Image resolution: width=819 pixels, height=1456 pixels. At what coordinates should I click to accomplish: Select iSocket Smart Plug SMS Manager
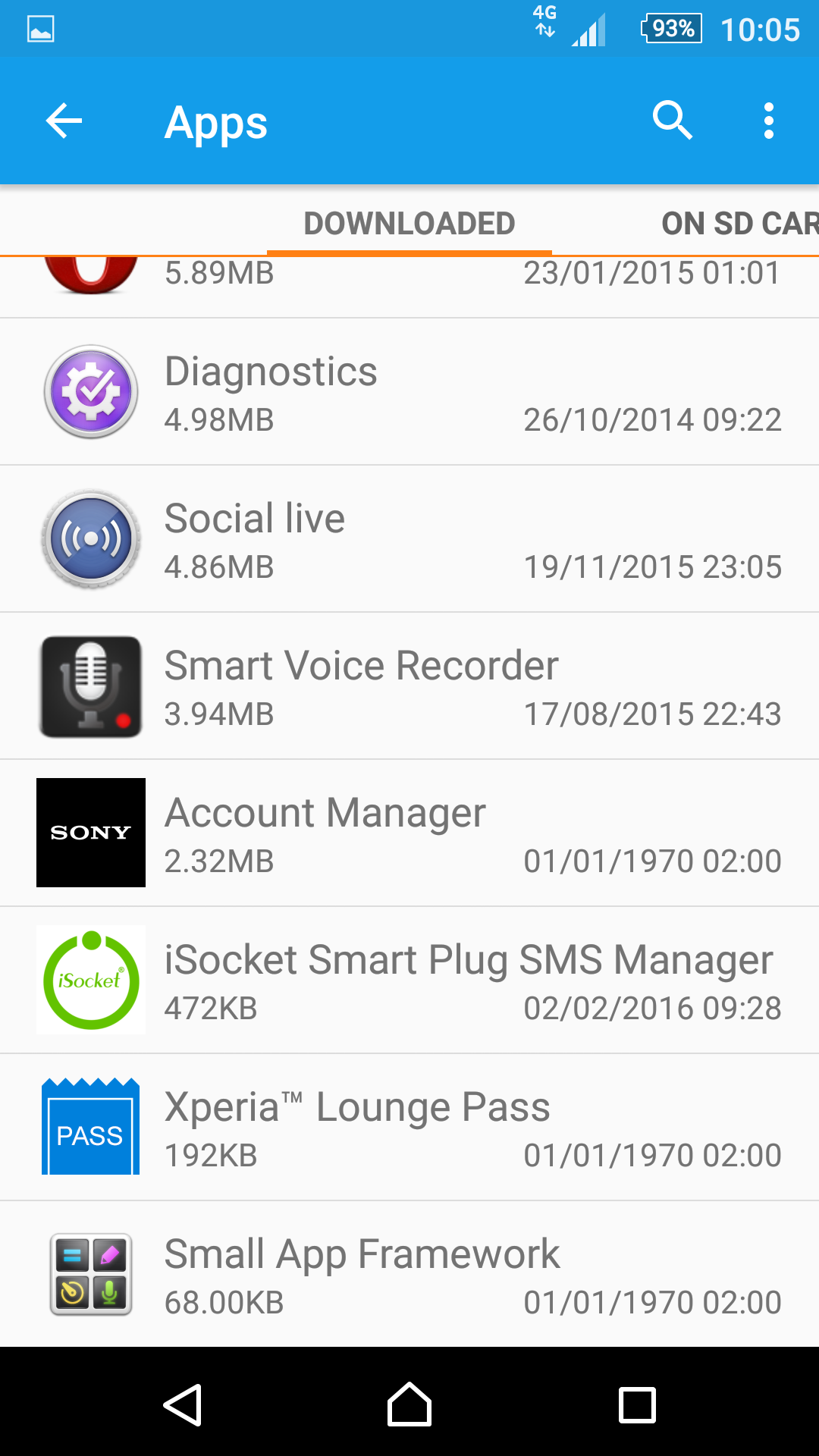click(x=409, y=981)
